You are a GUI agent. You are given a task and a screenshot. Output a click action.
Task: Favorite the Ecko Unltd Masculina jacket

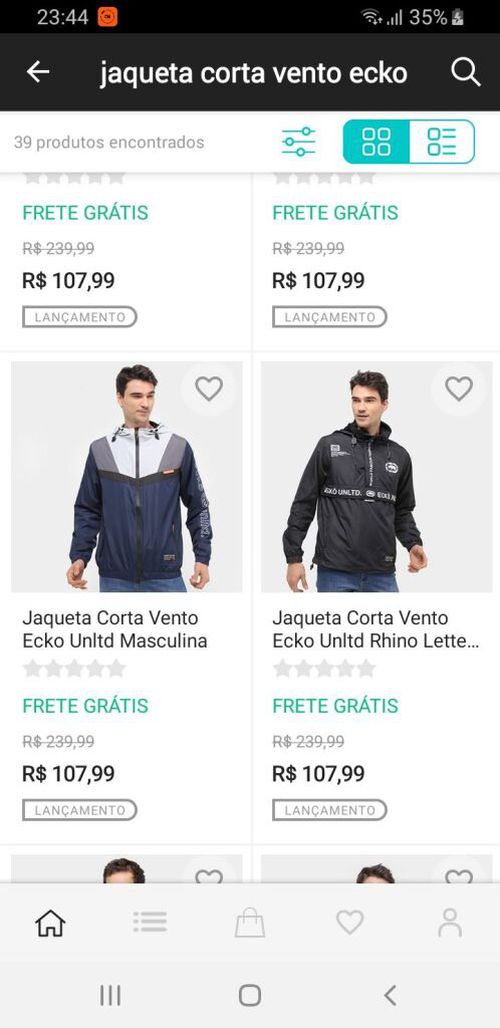(x=209, y=389)
